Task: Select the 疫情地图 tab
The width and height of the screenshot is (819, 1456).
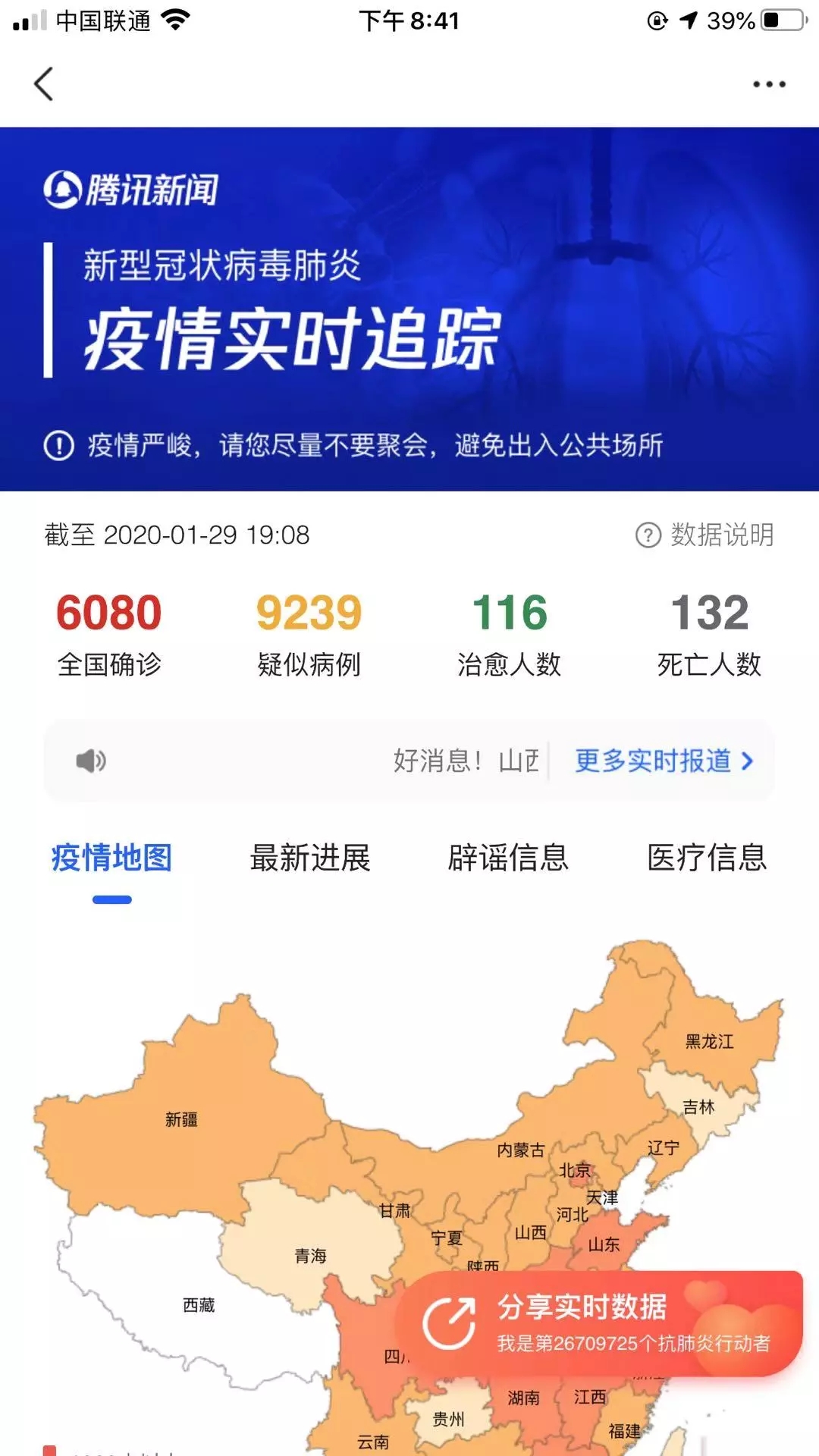Action: tap(112, 858)
